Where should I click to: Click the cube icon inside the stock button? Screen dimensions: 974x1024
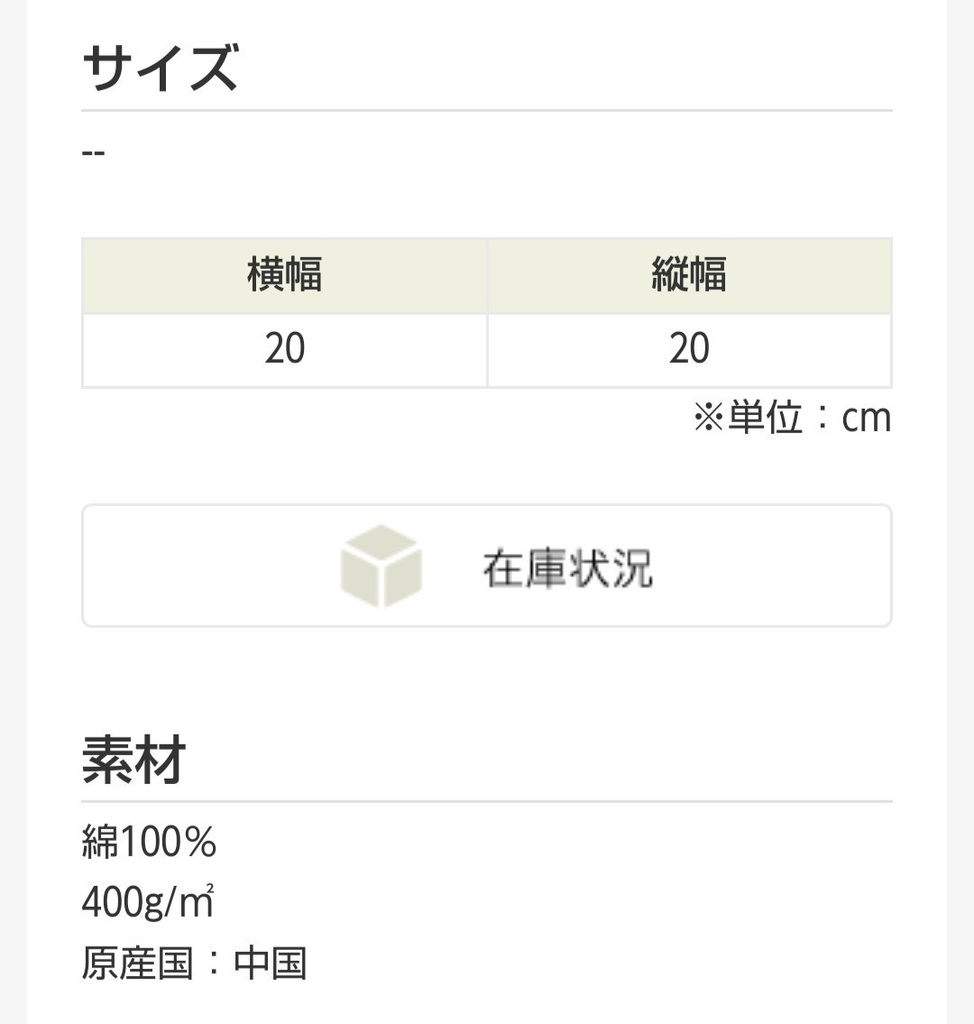point(381,566)
